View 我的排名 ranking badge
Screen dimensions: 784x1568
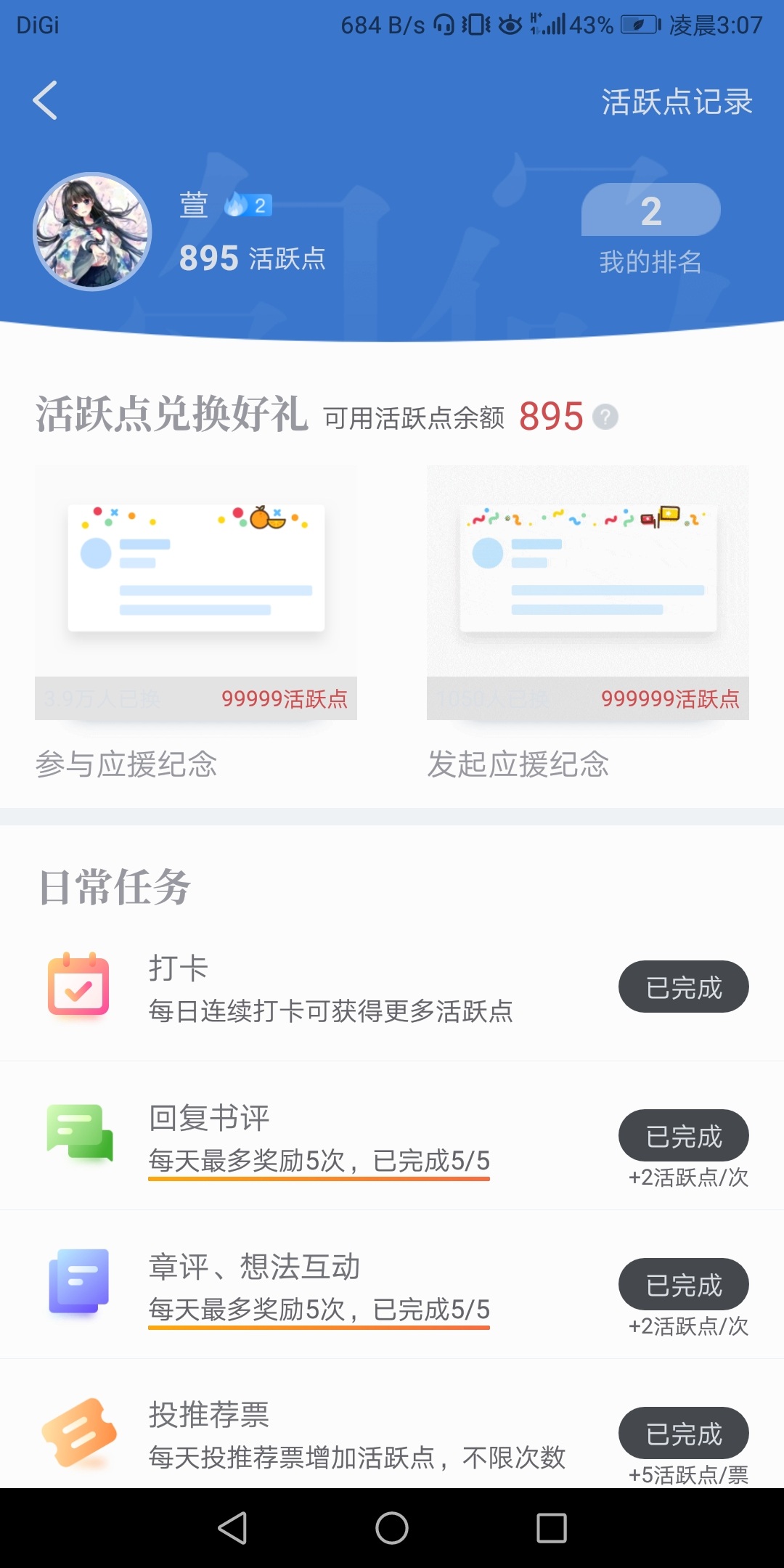(650, 229)
